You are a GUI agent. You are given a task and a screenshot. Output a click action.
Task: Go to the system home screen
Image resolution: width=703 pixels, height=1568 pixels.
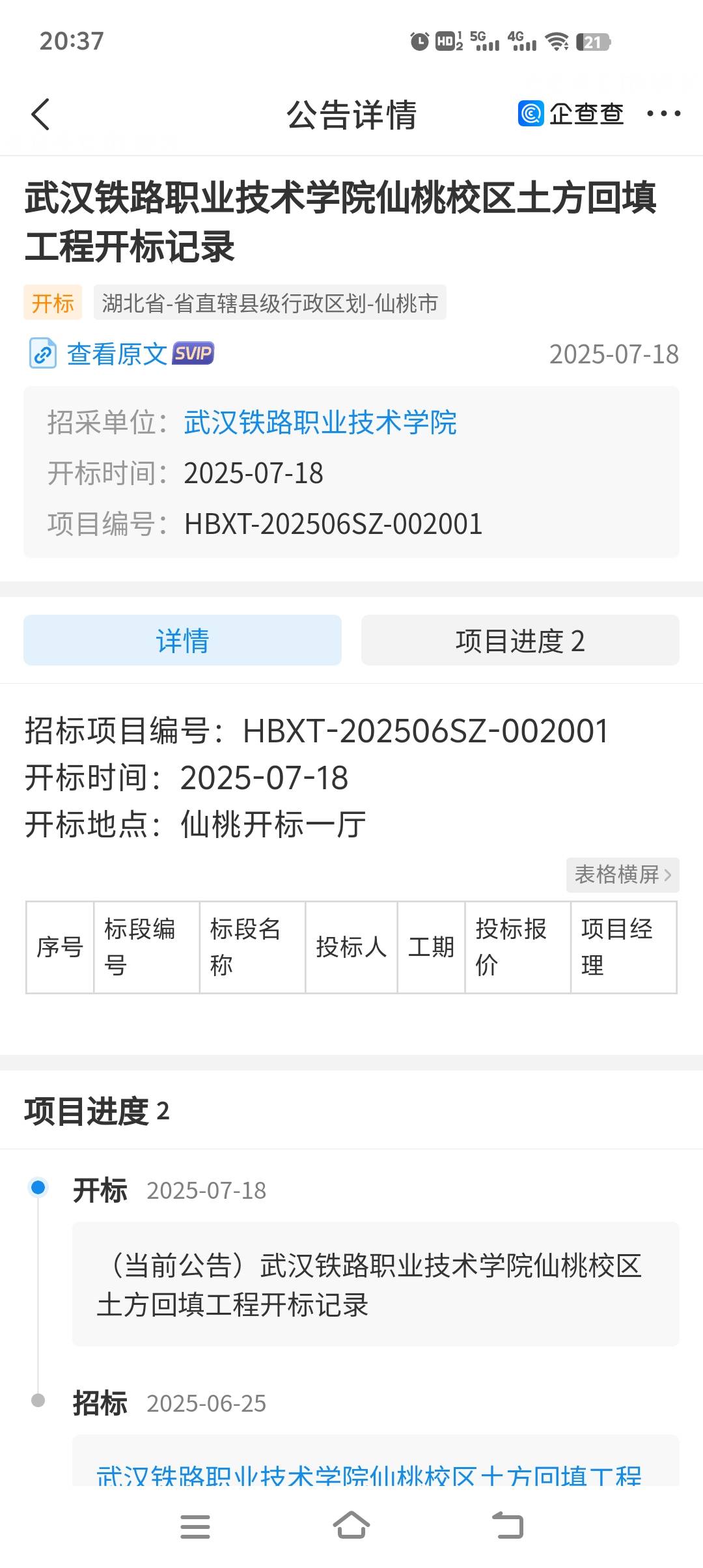[x=351, y=1526]
